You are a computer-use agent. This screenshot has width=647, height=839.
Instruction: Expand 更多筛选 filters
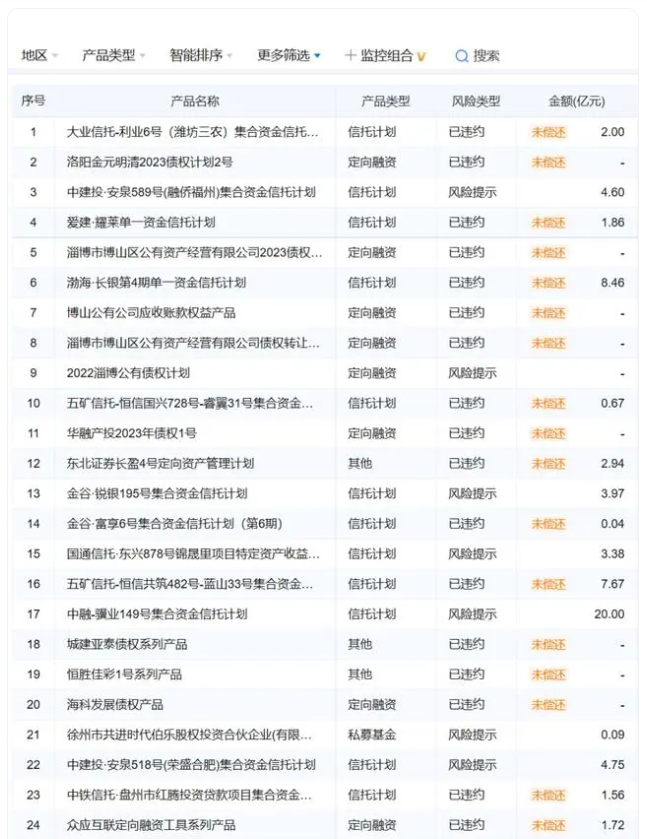(288, 56)
